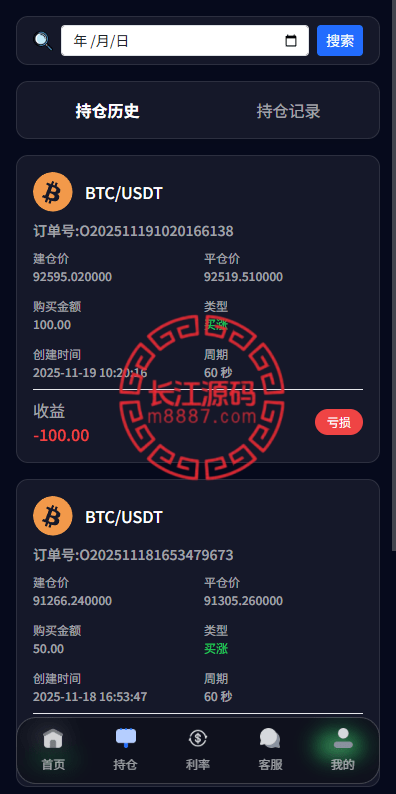Open the calendar picker icon in date field
Screen dimensions: 396x794
291,41
